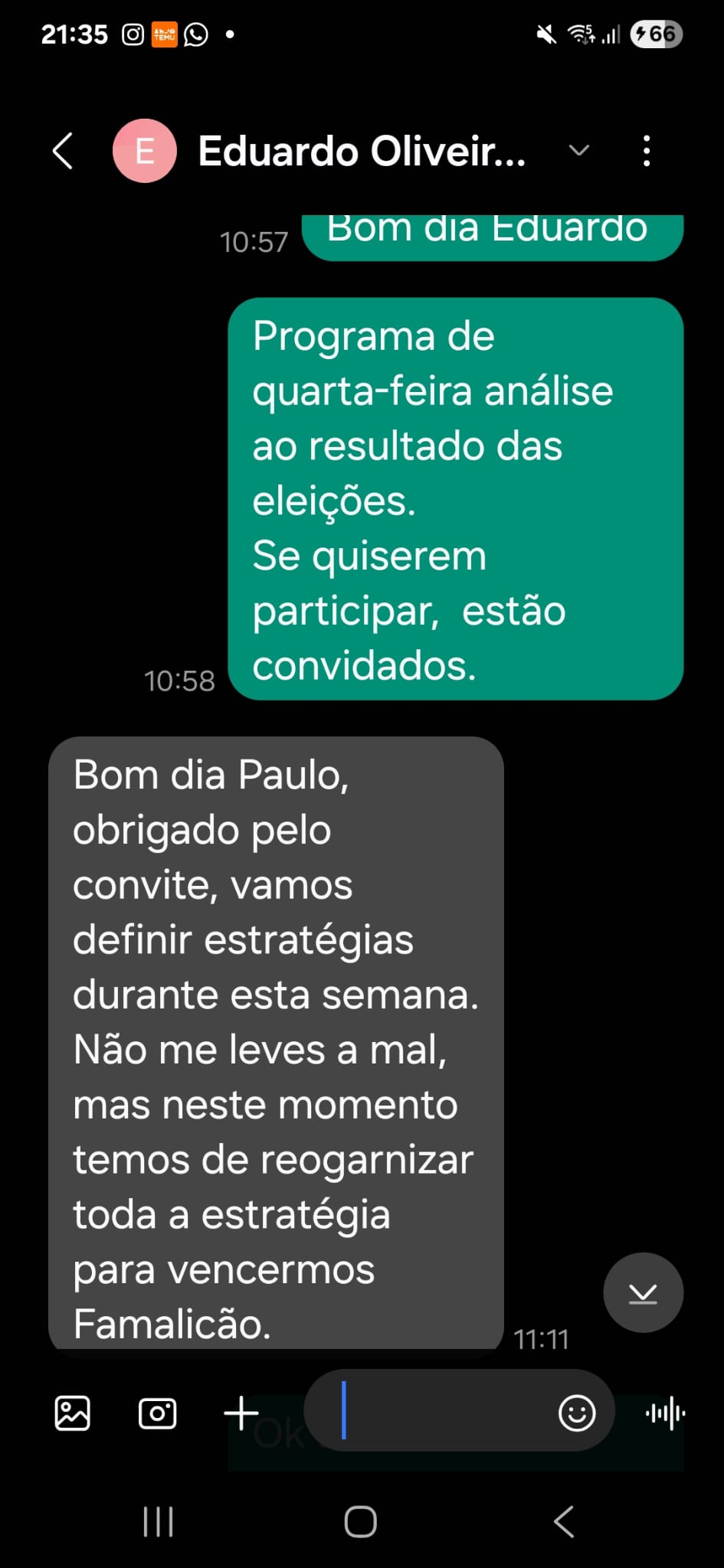724x1568 pixels.
Task: Open the overflow menu
Action: click(x=647, y=151)
